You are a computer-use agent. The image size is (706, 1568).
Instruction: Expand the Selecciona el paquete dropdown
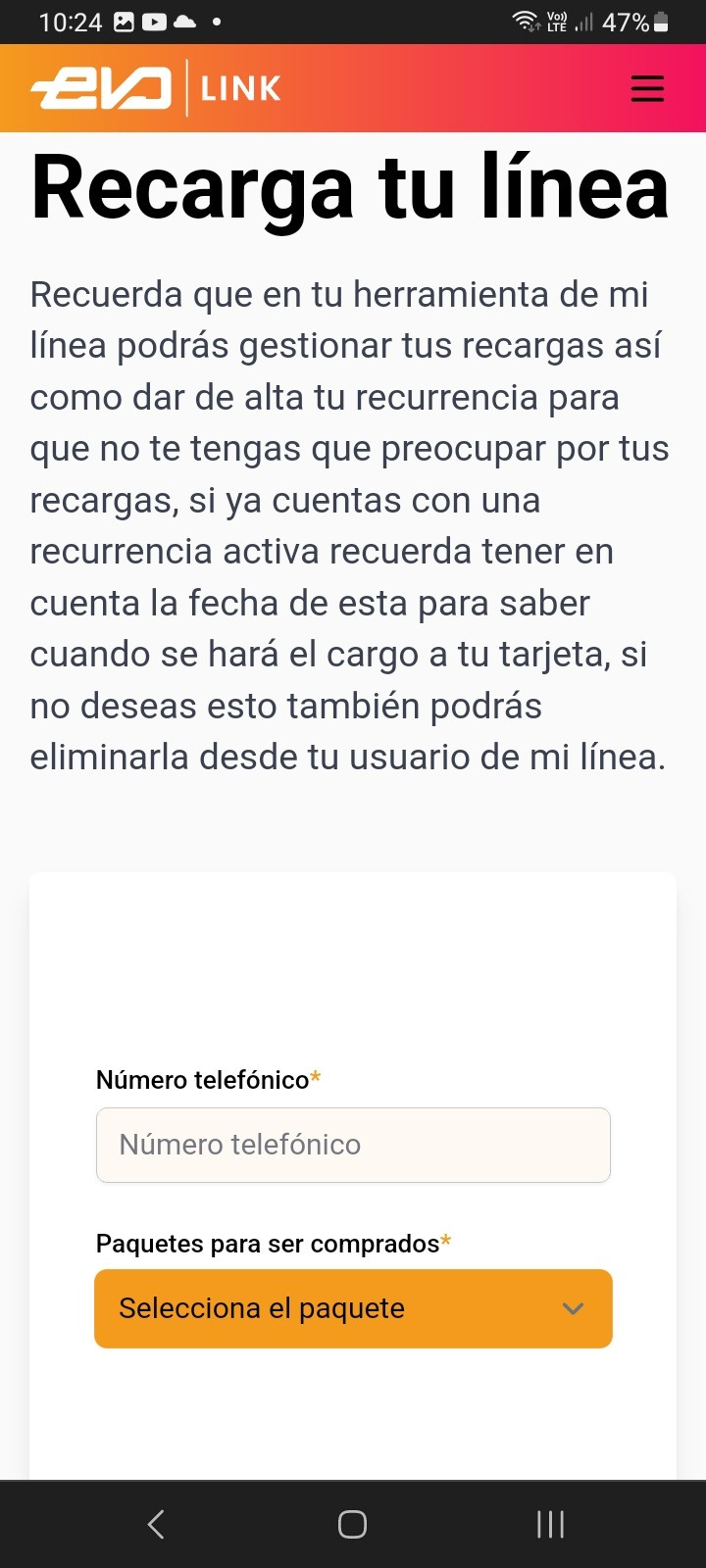(x=353, y=1308)
